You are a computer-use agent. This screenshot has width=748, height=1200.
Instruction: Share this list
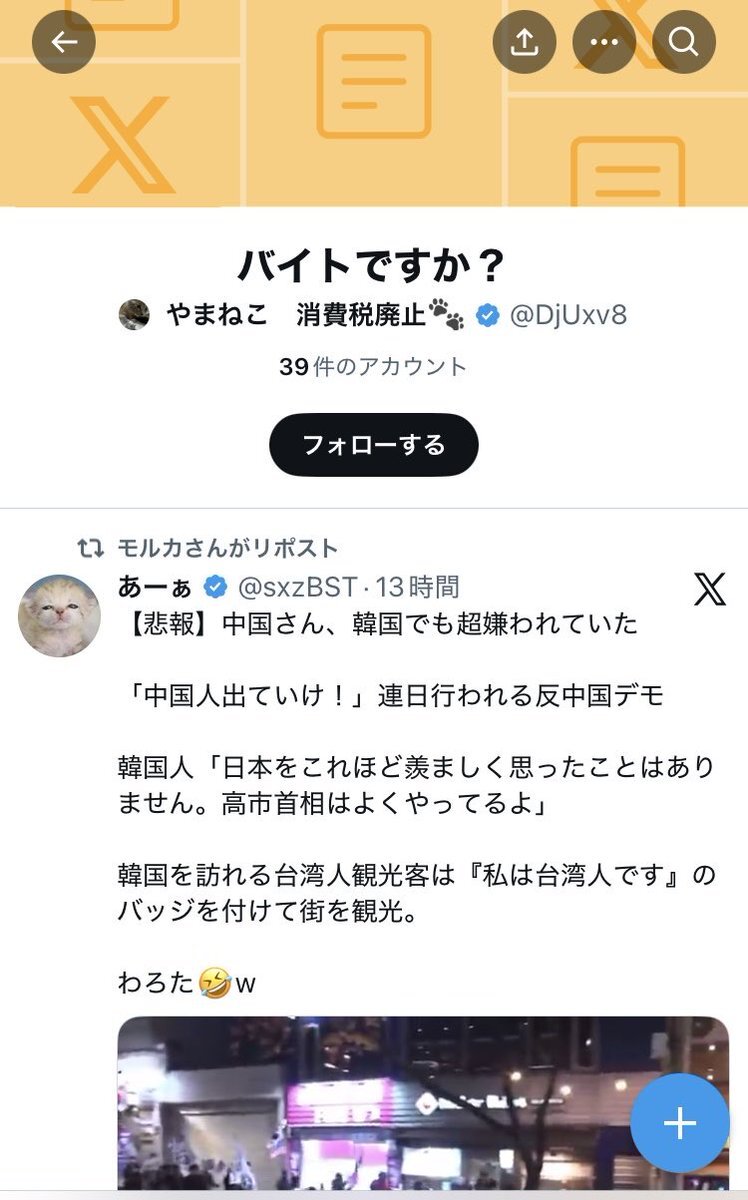(524, 42)
